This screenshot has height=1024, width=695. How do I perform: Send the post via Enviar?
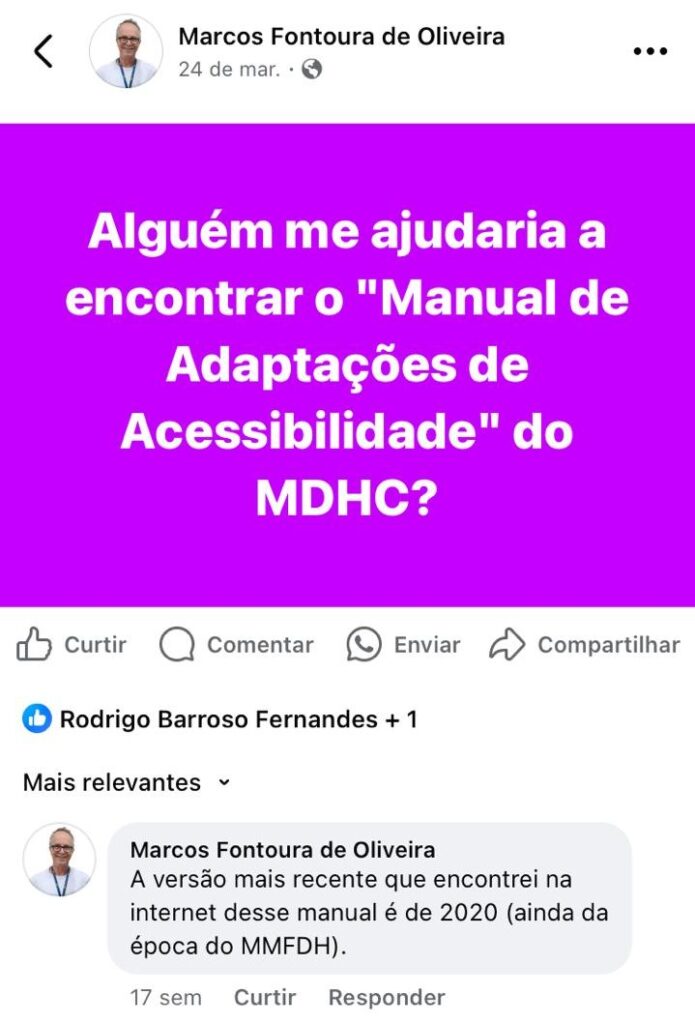pyautogui.click(x=404, y=645)
